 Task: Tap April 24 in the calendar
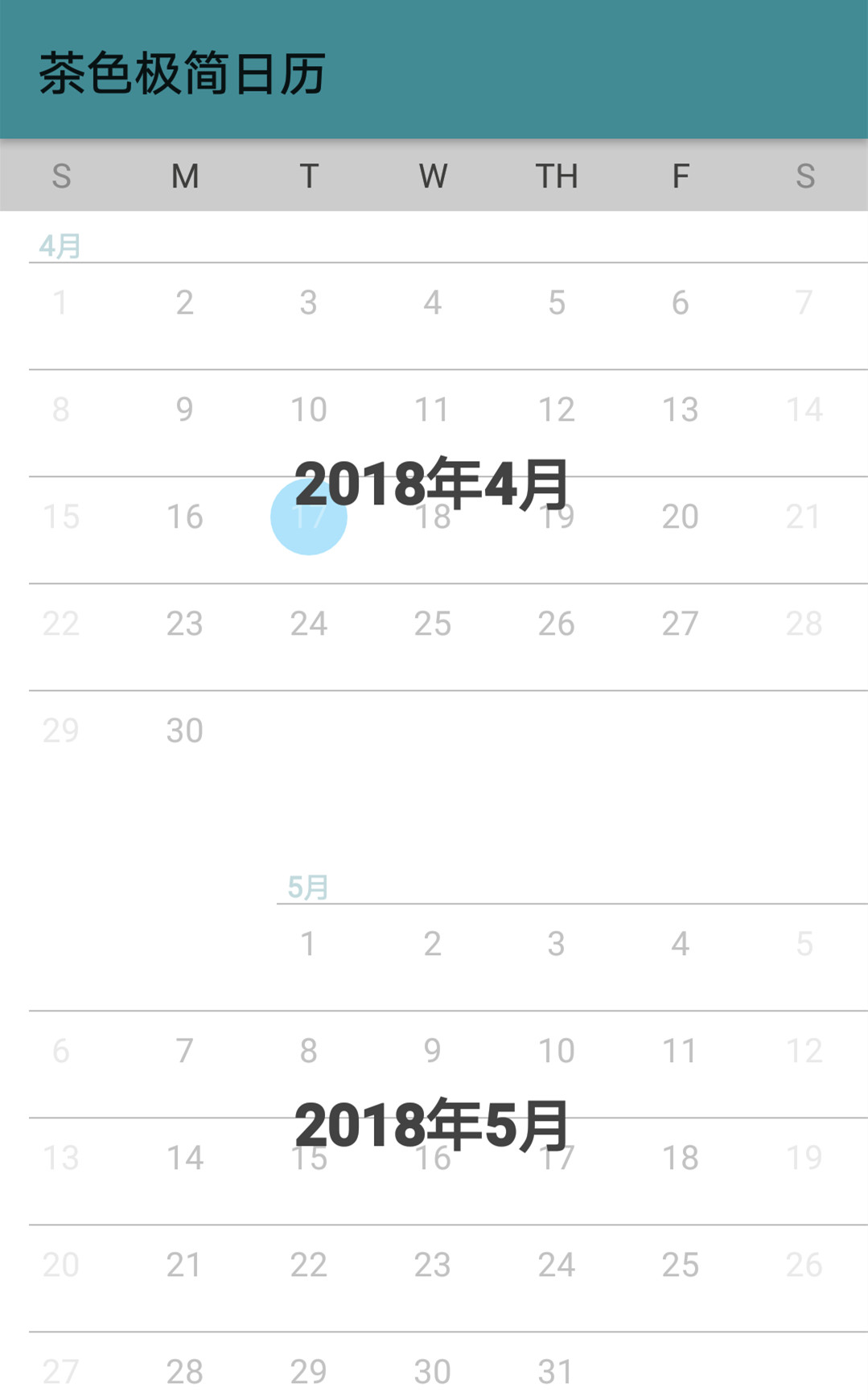(x=308, y=624)
